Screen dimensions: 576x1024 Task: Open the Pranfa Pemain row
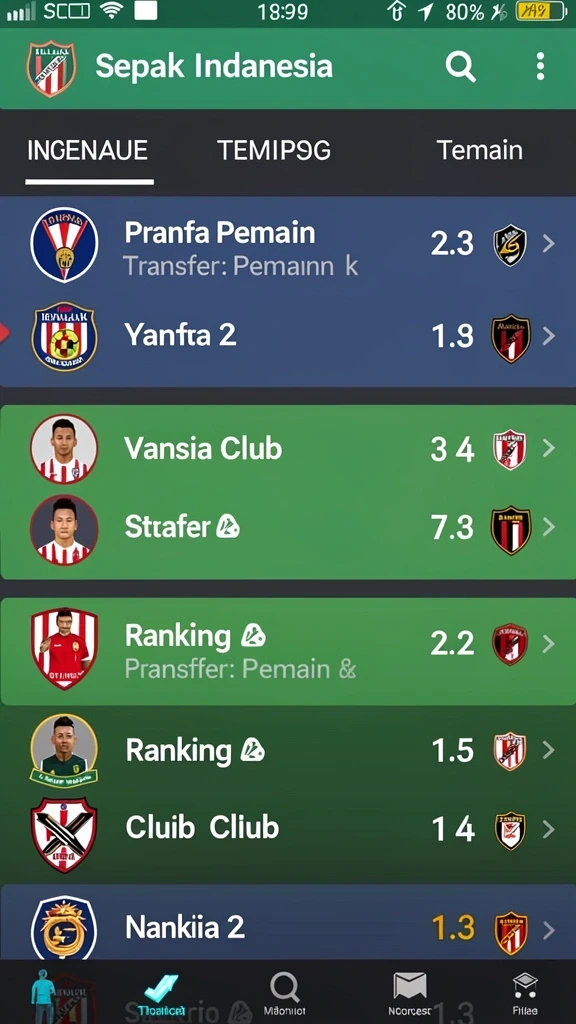tap(288, 244)
